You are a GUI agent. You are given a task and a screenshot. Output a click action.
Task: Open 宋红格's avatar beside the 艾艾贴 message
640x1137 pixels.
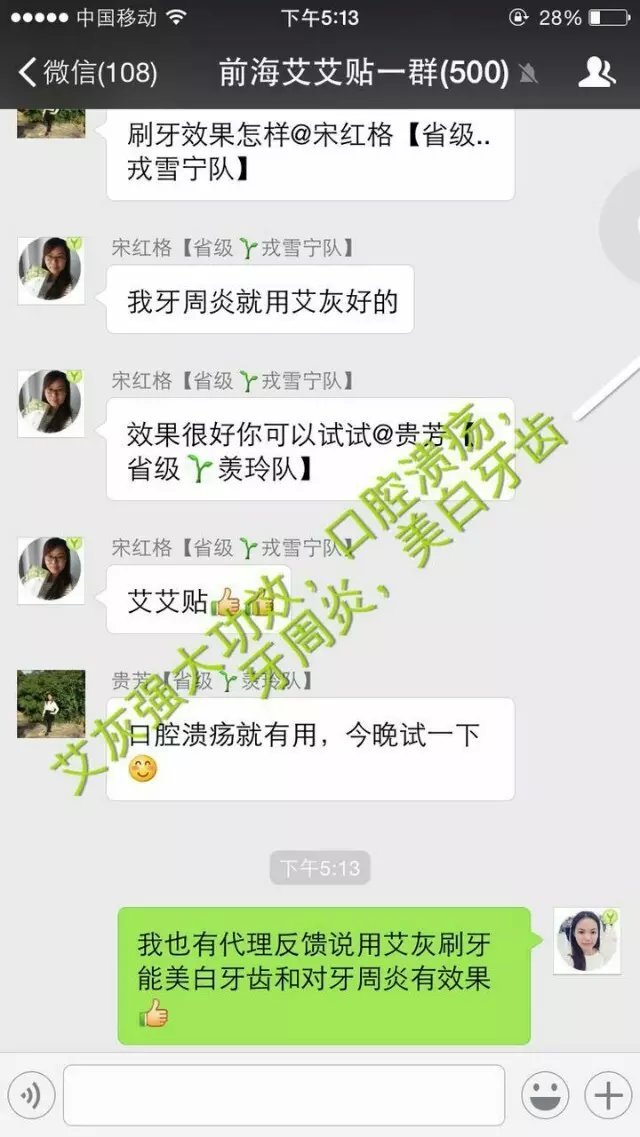coord(51,570)
